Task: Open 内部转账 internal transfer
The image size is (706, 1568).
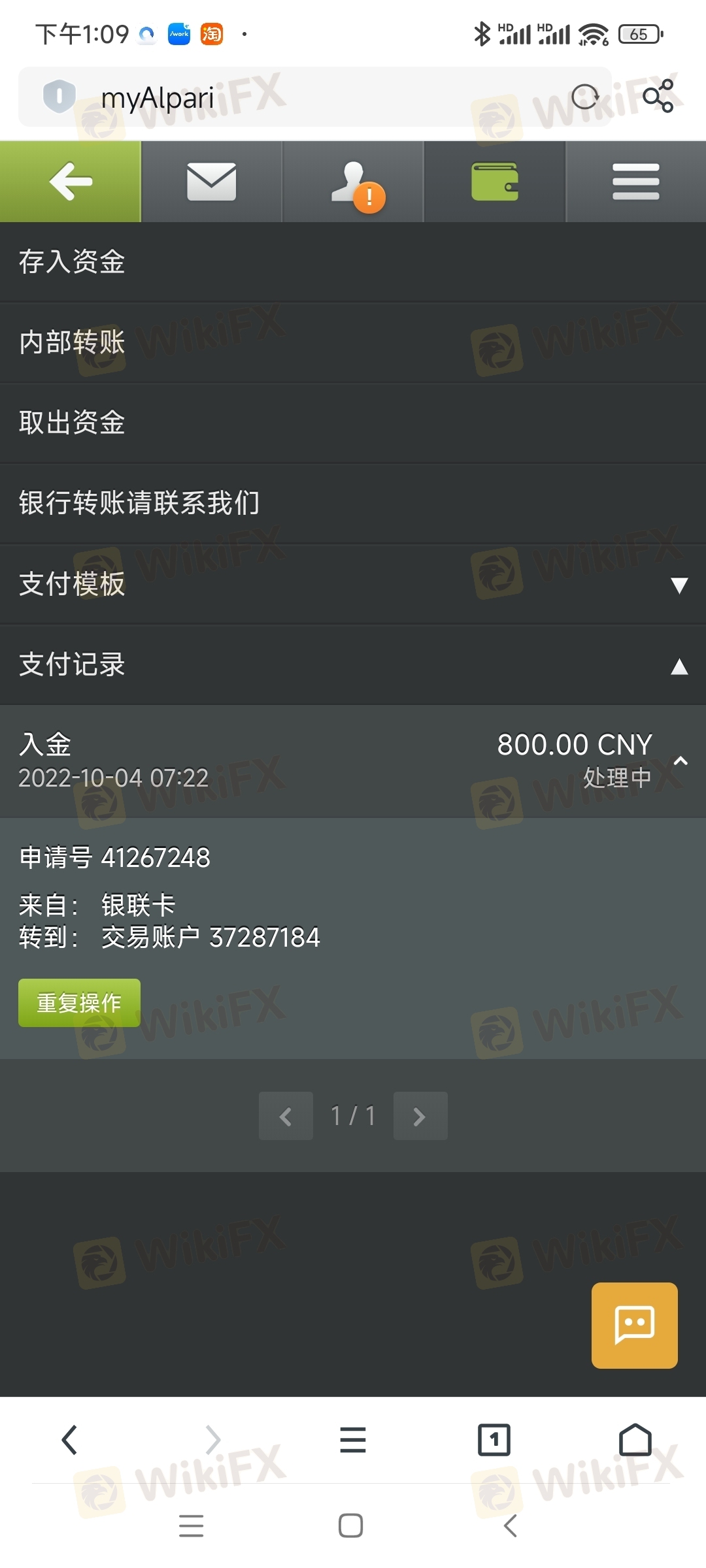Action: (353, 342)
